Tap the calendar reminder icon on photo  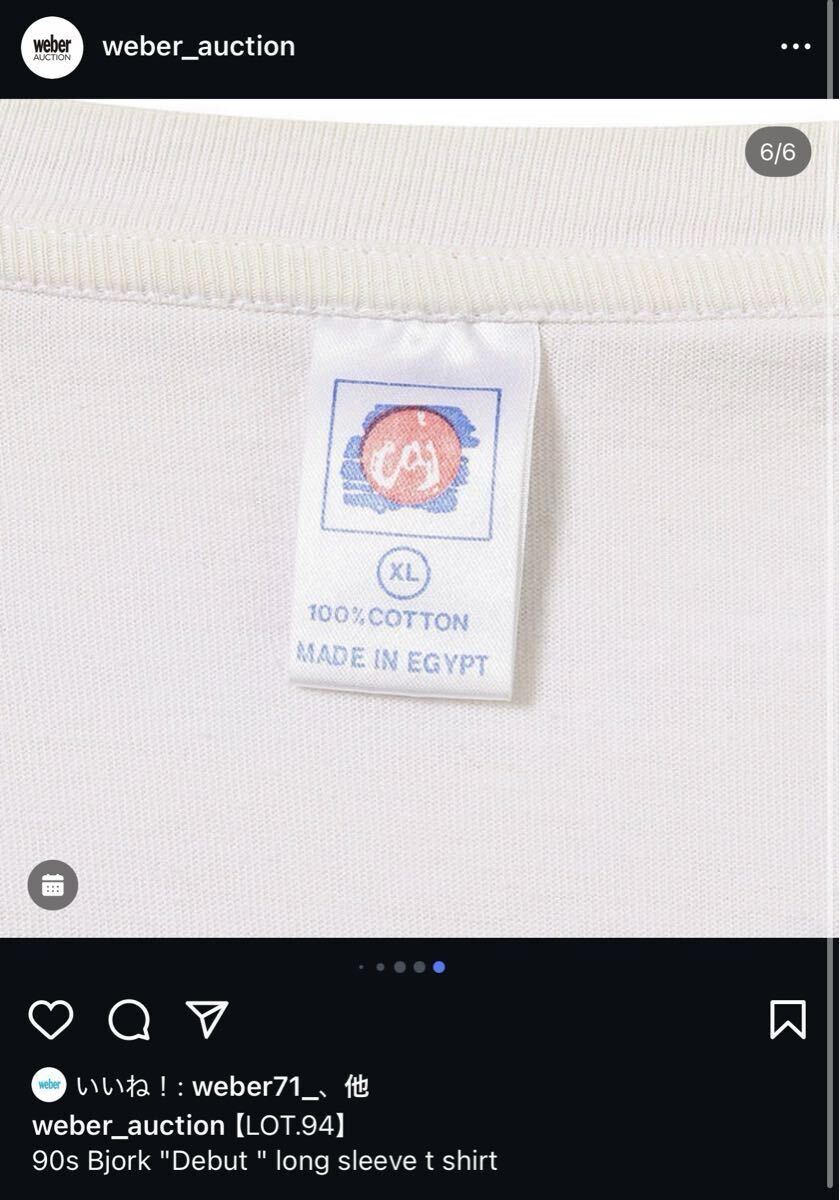point(53,885)
